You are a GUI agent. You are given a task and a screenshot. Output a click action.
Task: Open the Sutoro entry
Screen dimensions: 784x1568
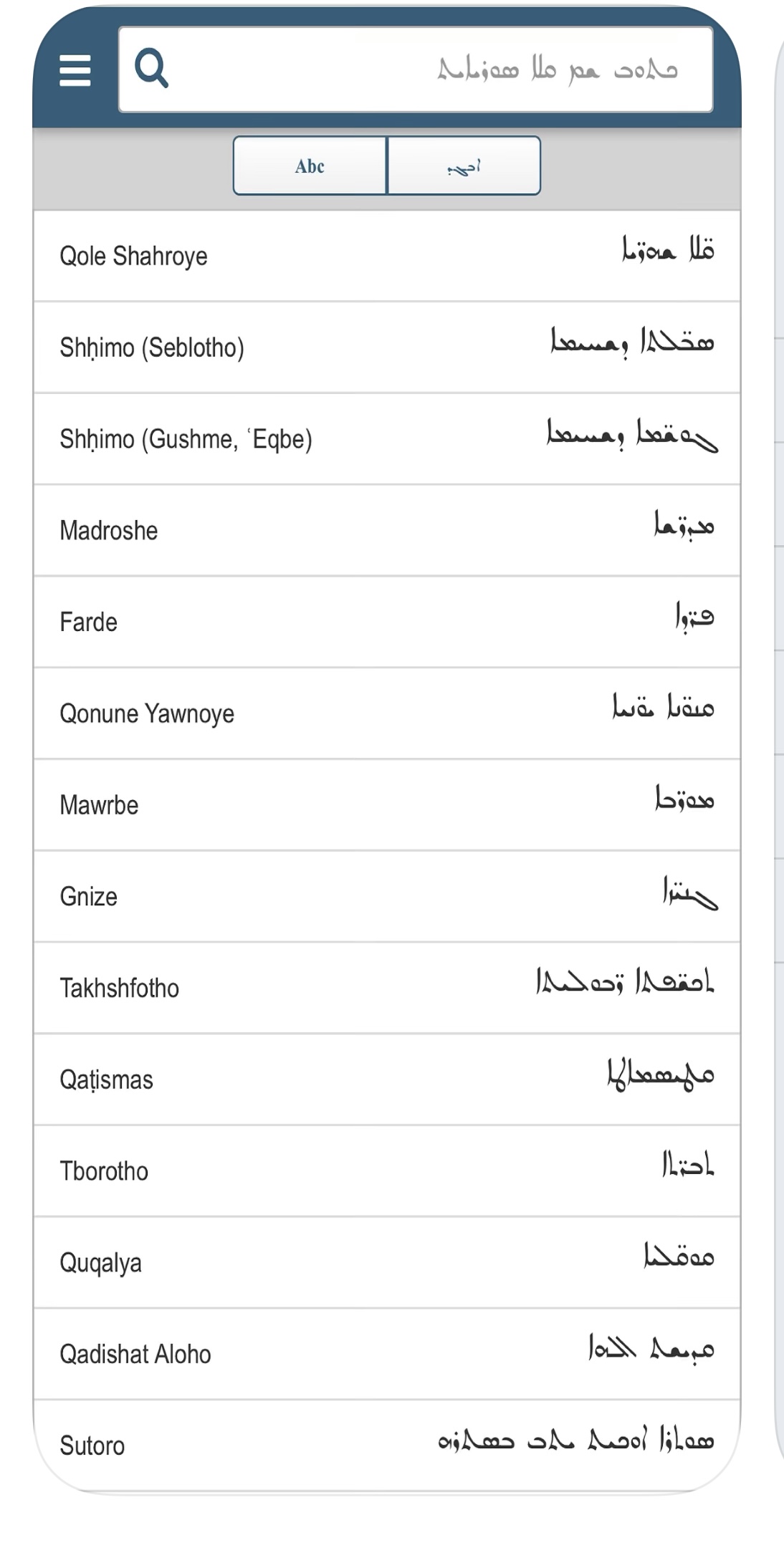click(x=387, y=1444)
